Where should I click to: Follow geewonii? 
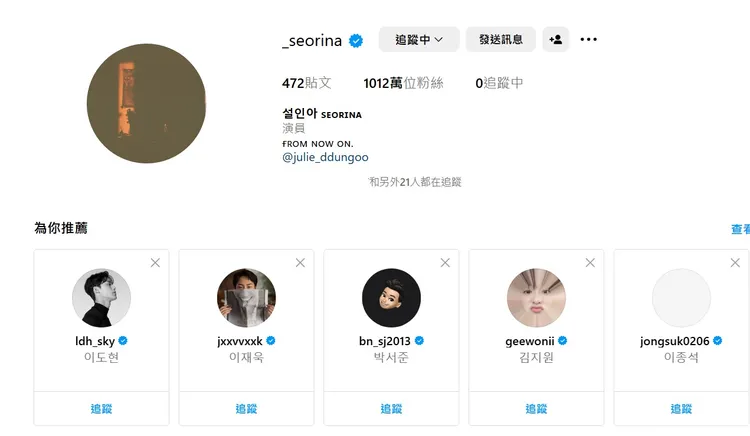coord(536,408)
